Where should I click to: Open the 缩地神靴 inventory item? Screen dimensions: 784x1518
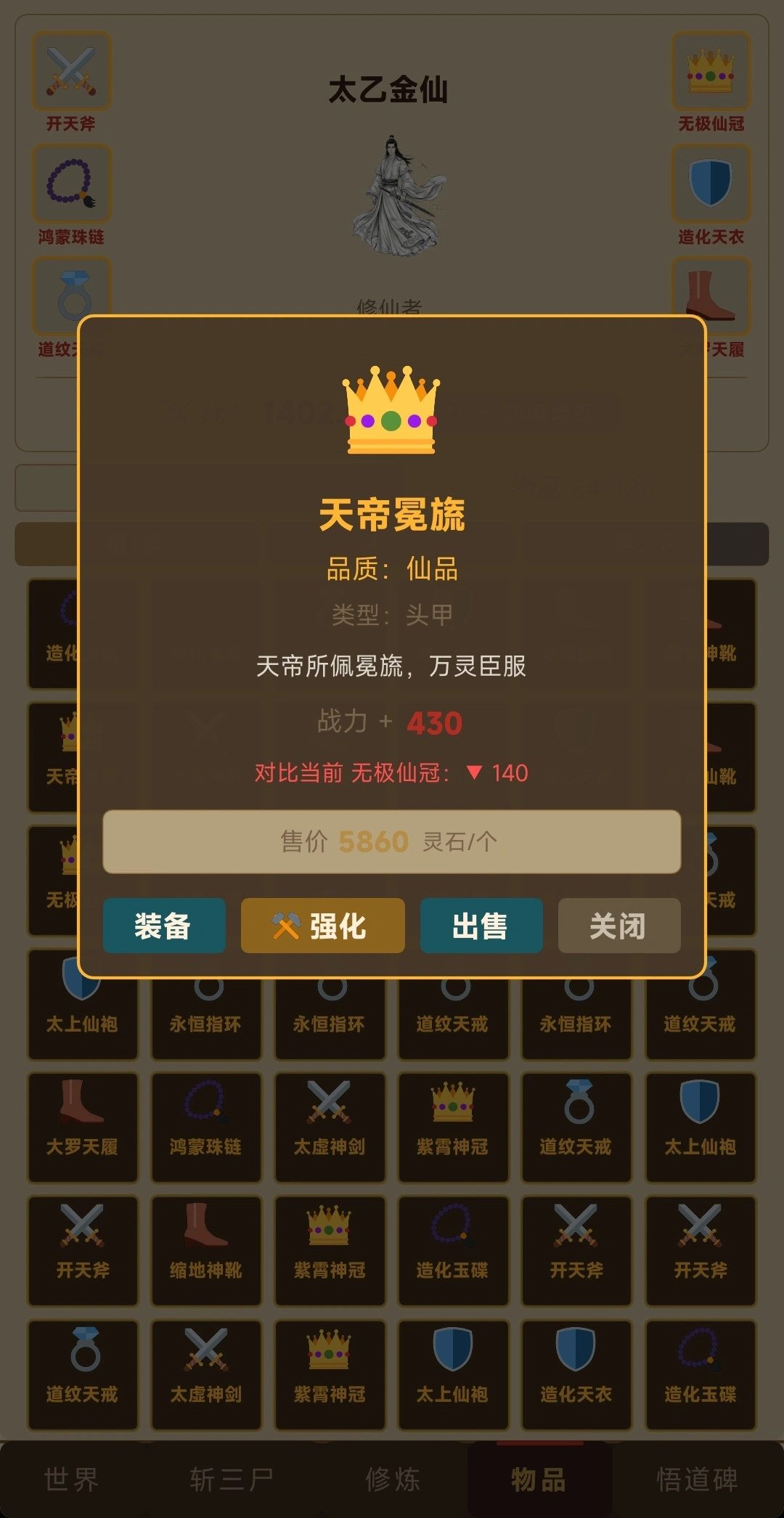click(205, 1250)
